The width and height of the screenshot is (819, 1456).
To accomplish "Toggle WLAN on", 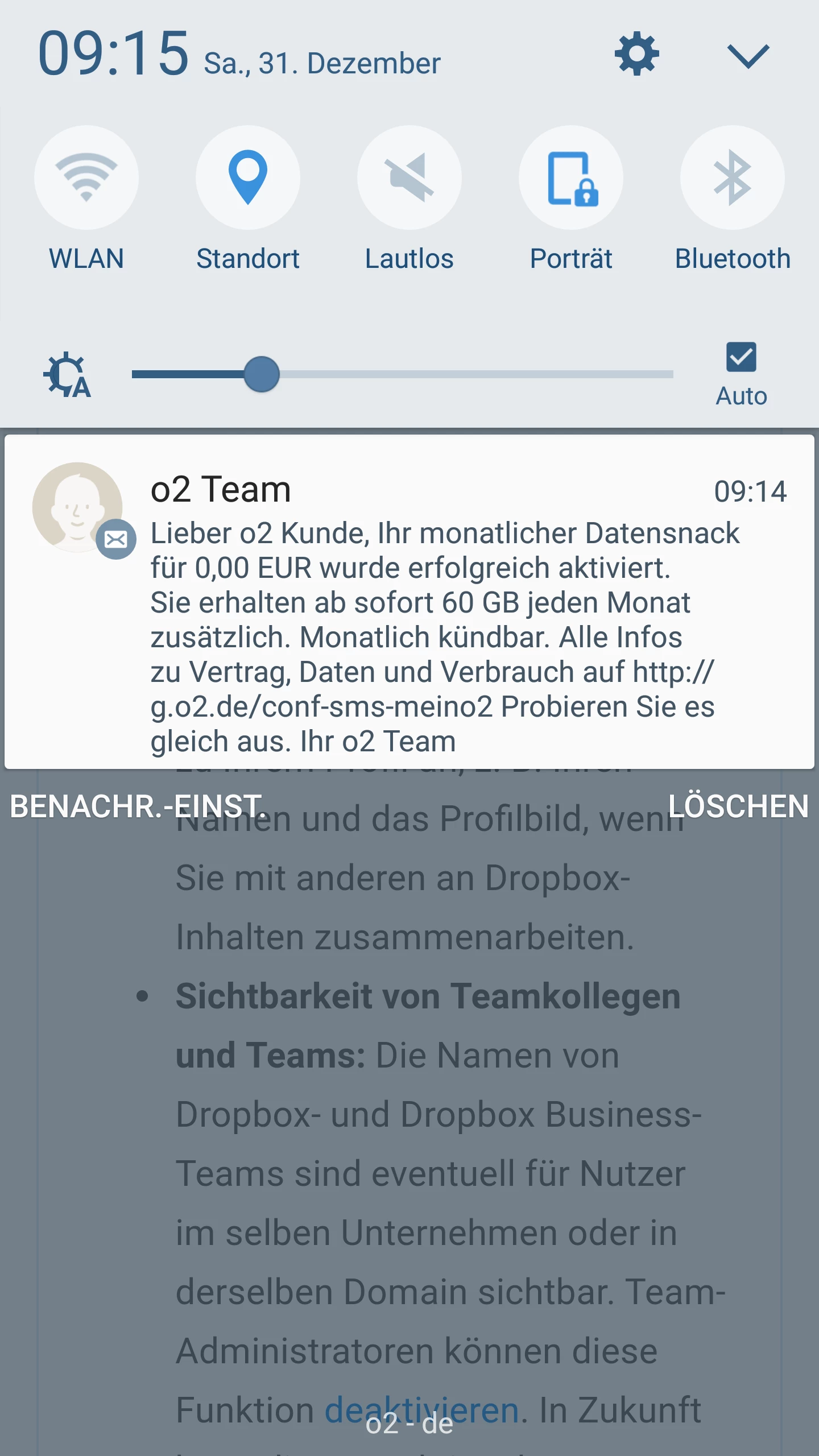I will pos(86,177).
